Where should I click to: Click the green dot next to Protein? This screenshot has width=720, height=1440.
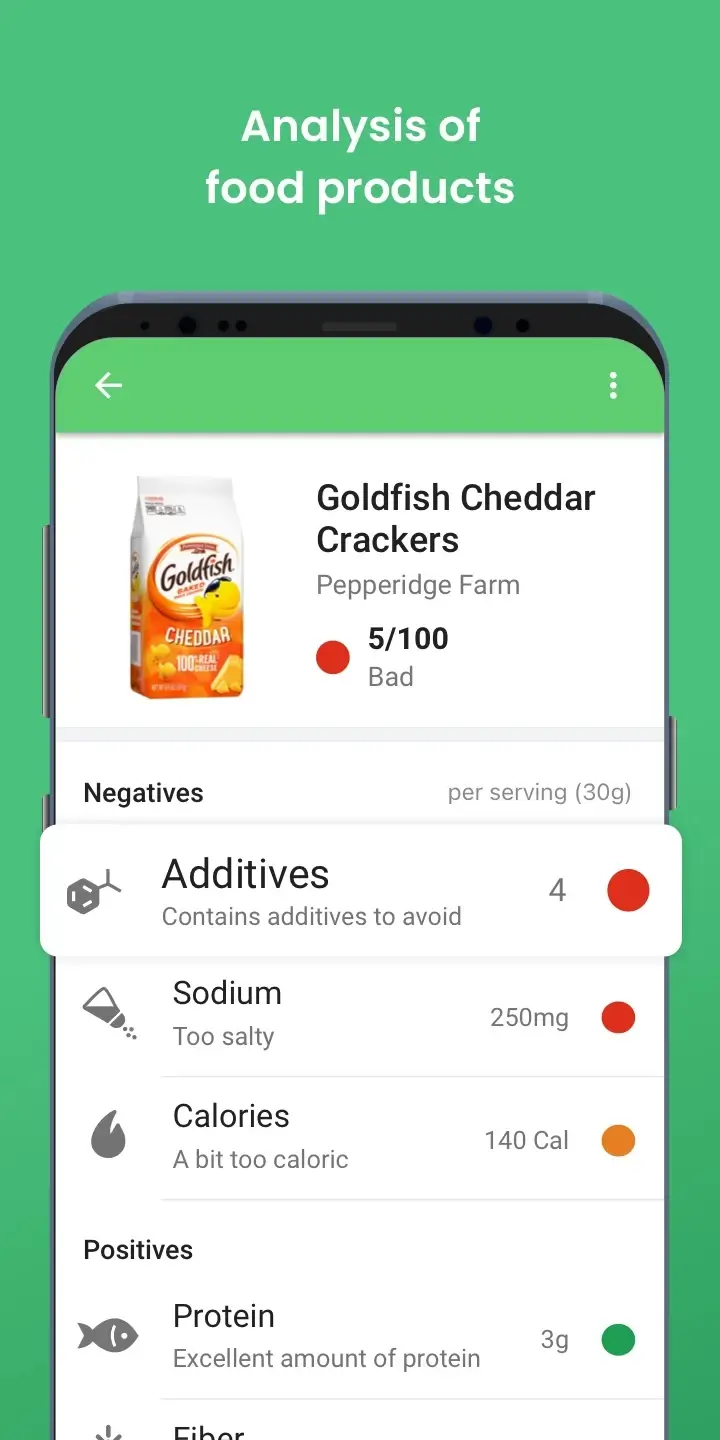(618, 1340)
